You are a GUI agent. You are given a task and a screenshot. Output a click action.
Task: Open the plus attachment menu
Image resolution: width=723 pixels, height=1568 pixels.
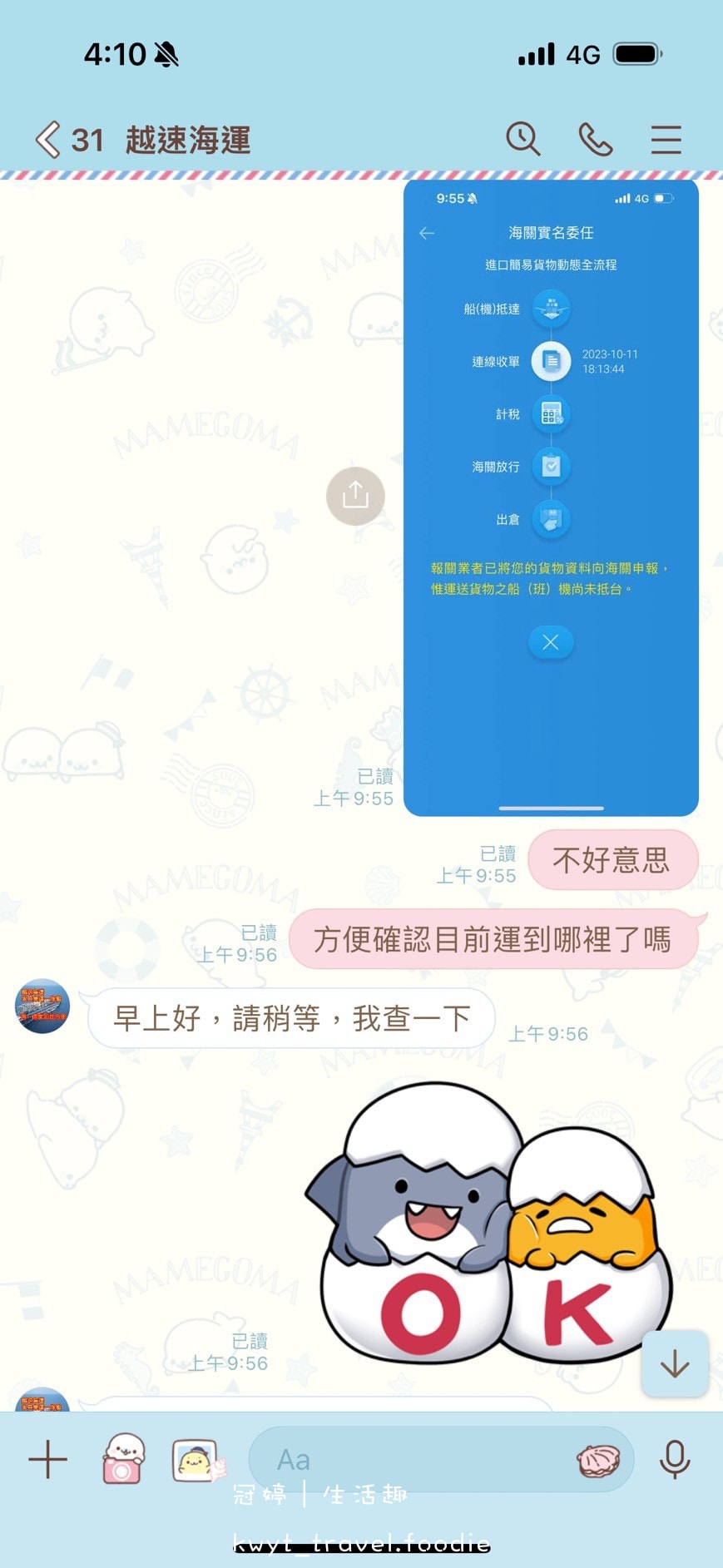click(48, 1459)
